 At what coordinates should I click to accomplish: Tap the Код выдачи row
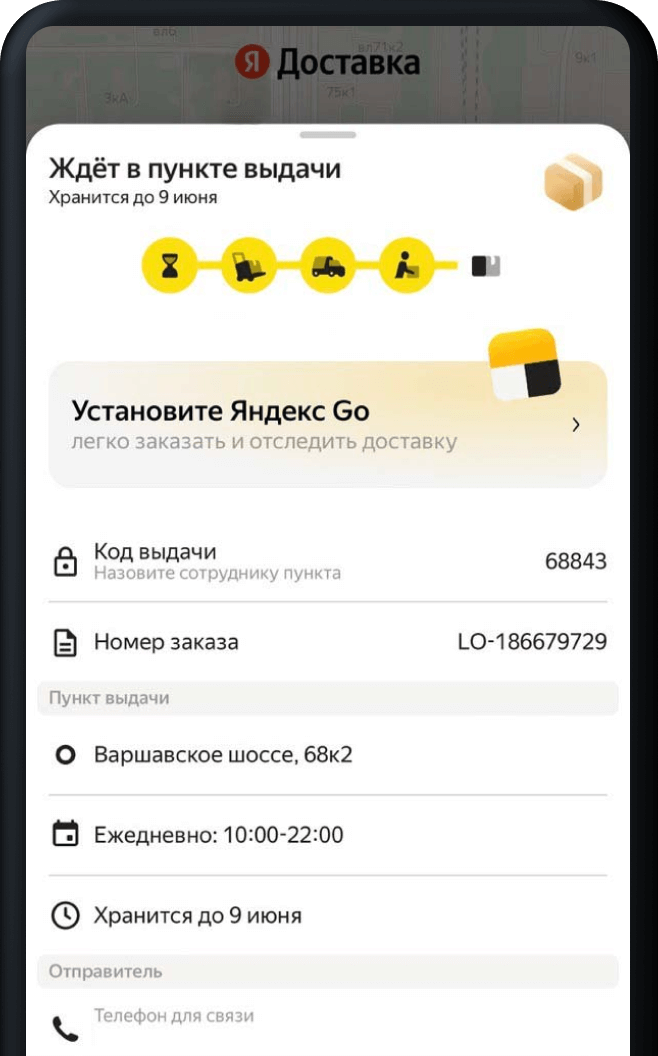(x=328, y=561)
